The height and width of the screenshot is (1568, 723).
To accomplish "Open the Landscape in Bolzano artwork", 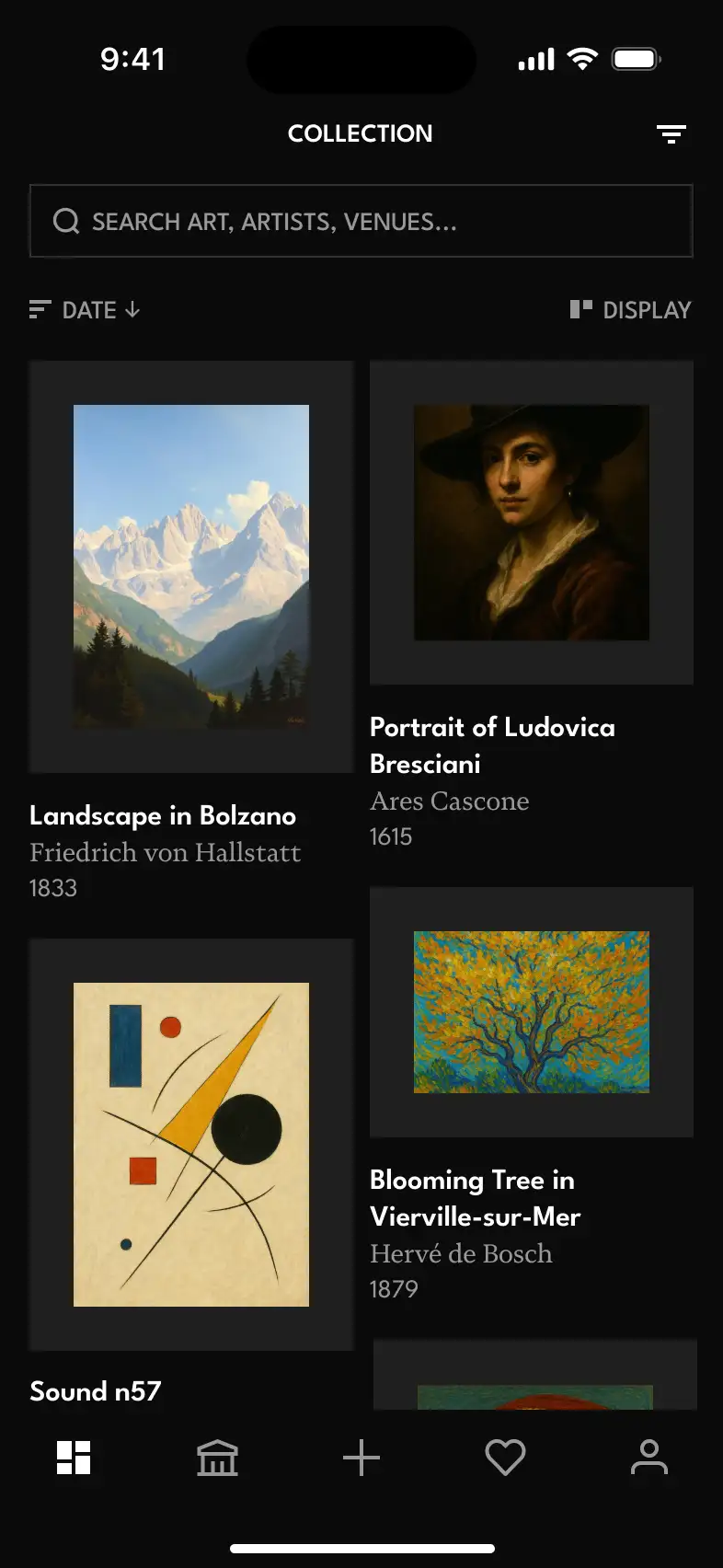I will click(x=191, y=567).
